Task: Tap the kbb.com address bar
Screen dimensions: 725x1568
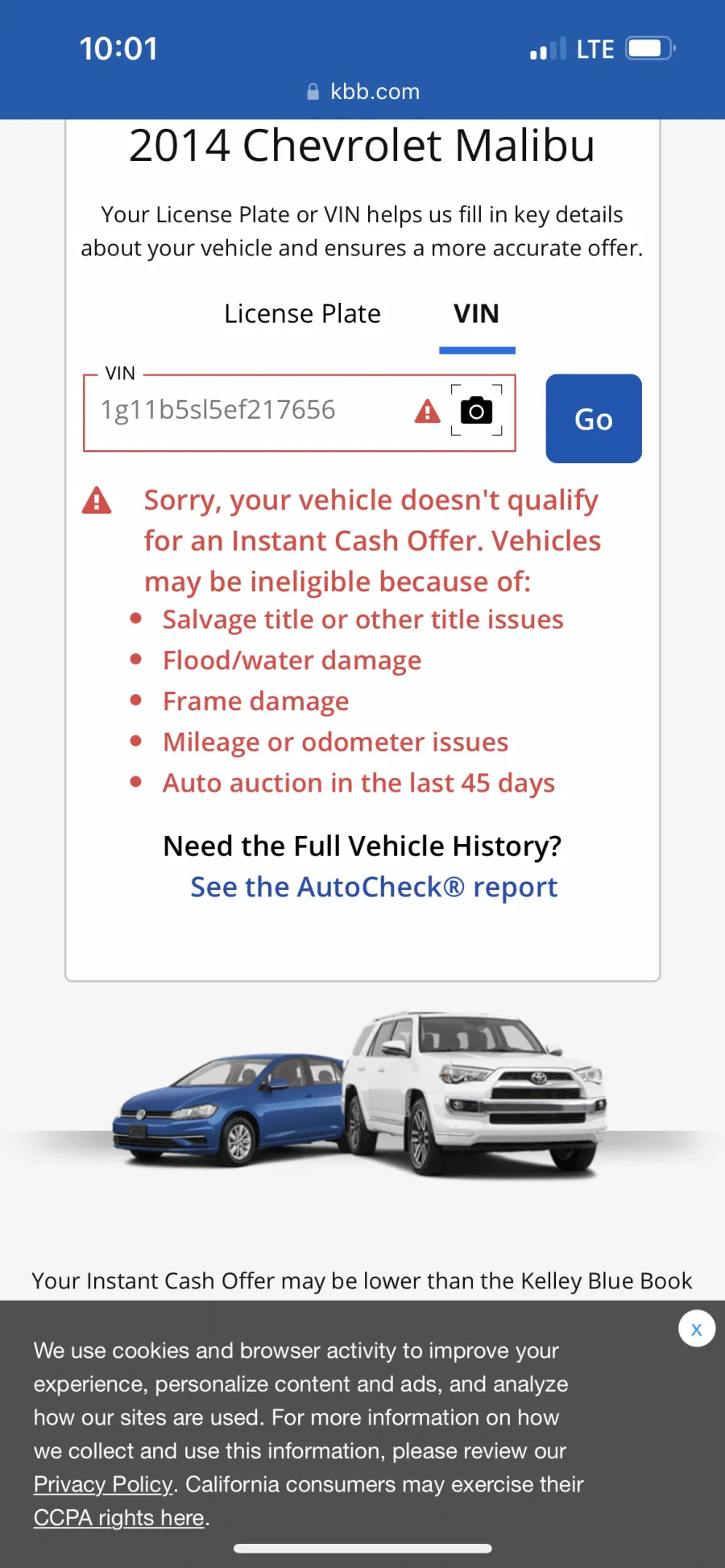Action: [x=362, y=92]
